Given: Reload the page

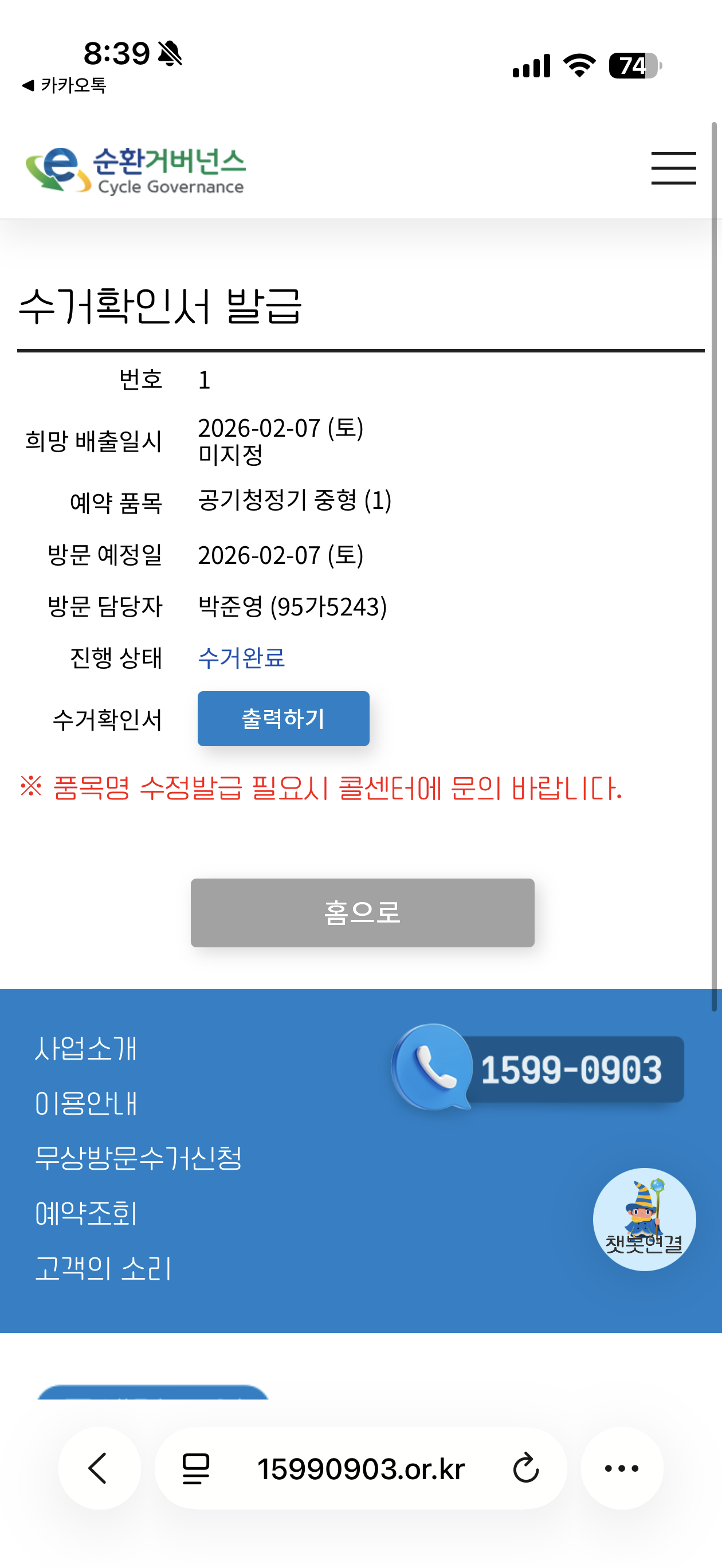Looking at the screenshot, I should pyautogui.click(x=526, y=1468).
